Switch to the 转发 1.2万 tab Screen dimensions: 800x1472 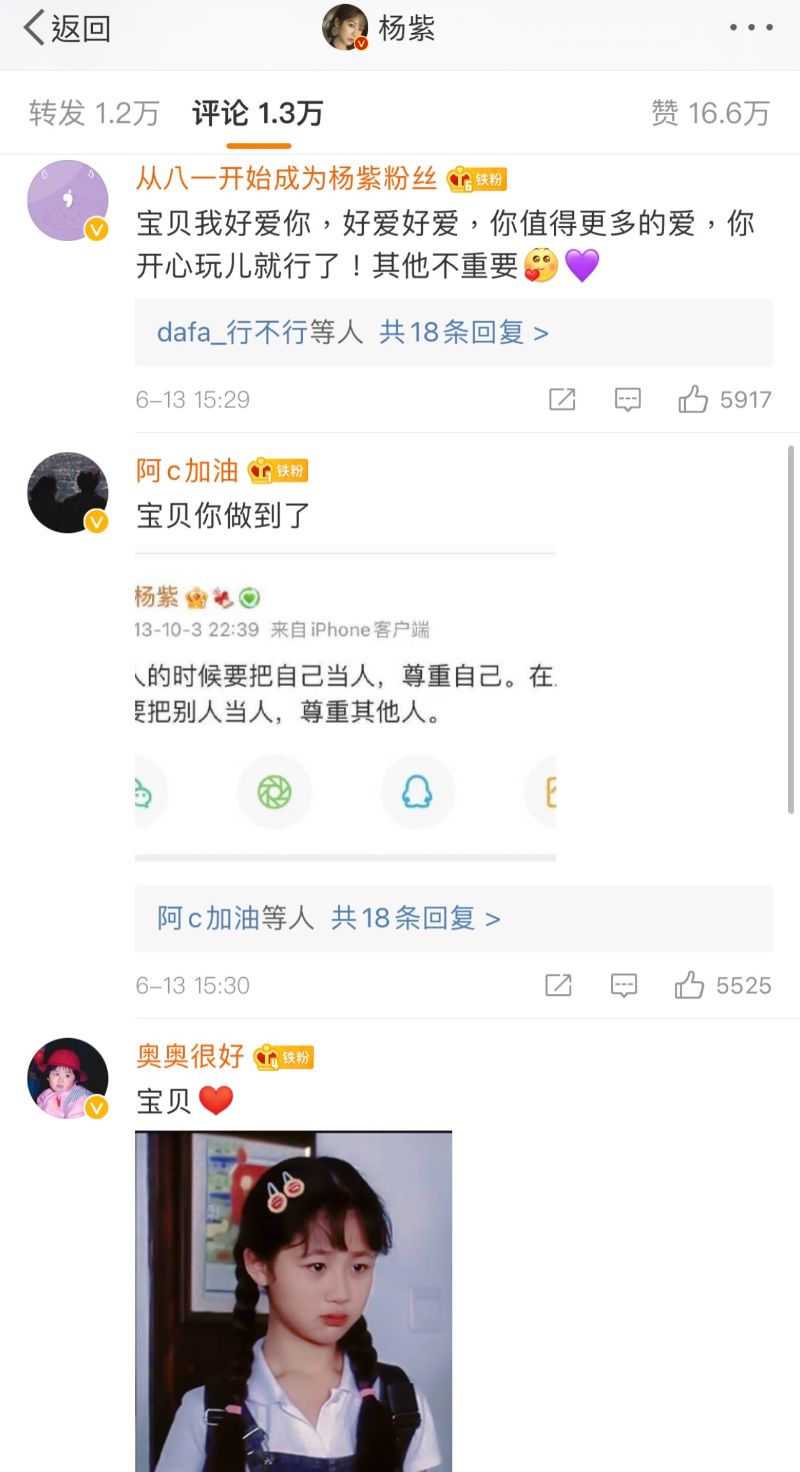(94, 113)
